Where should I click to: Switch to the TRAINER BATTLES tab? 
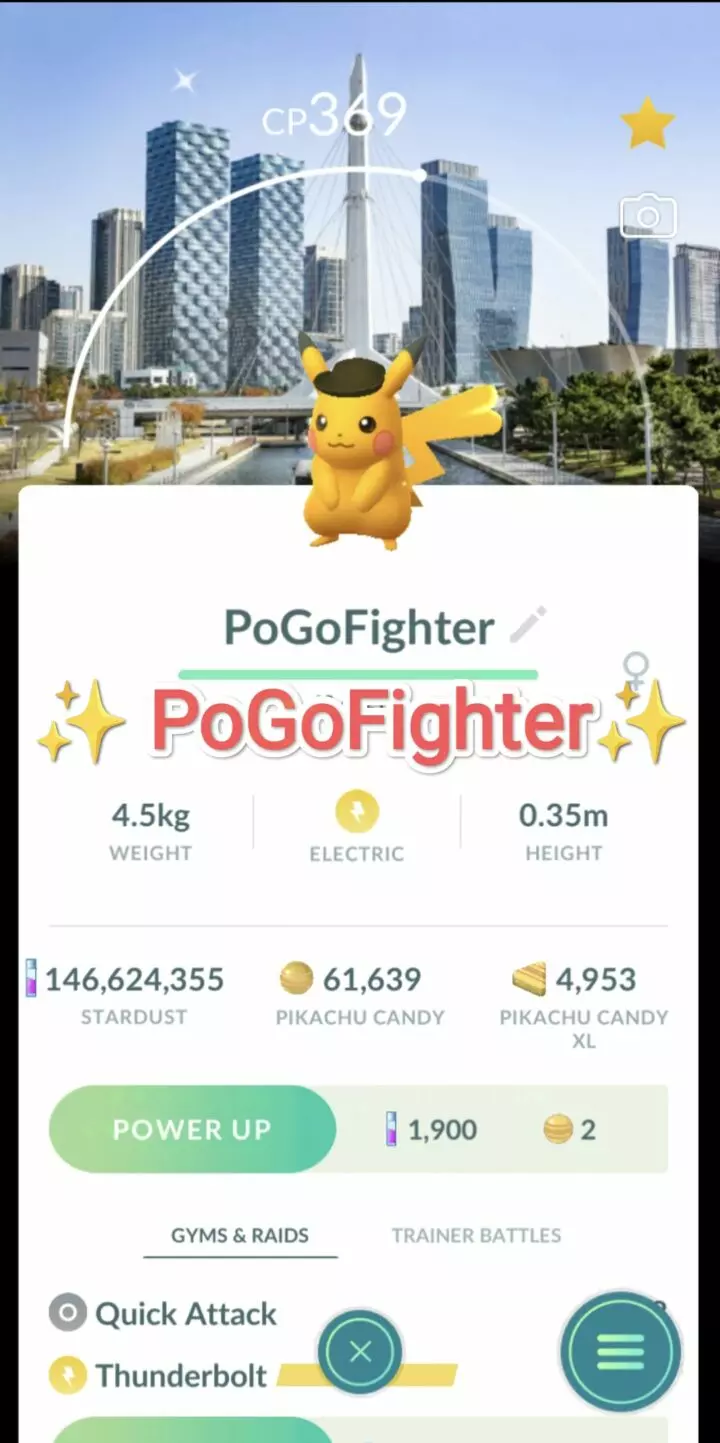[x=475, y=1235]
